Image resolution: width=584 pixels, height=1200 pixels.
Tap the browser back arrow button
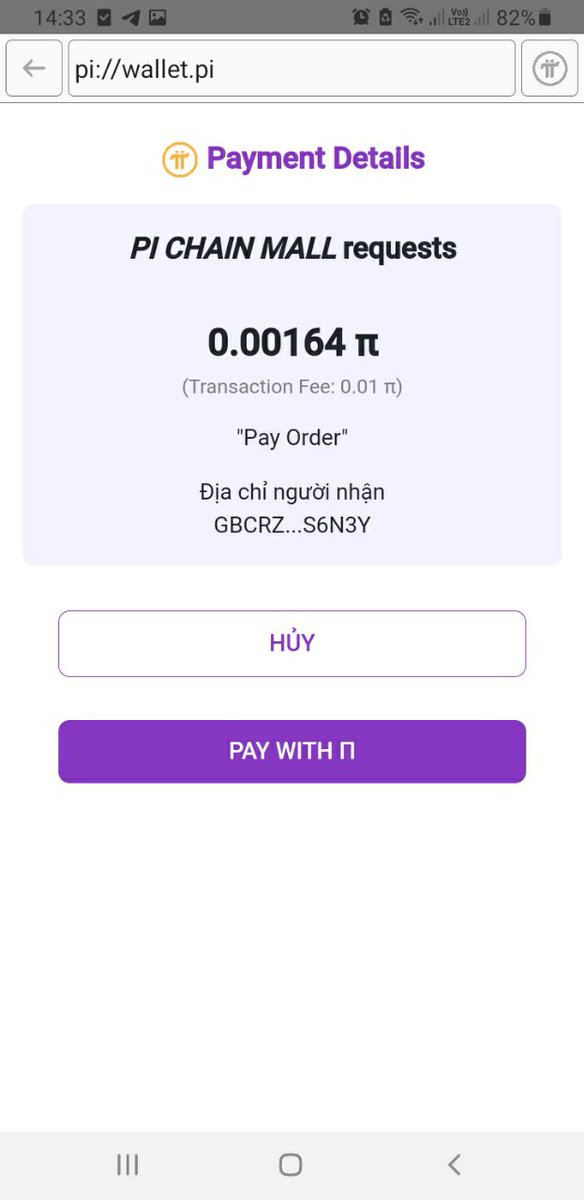click(x=34, y=68)
